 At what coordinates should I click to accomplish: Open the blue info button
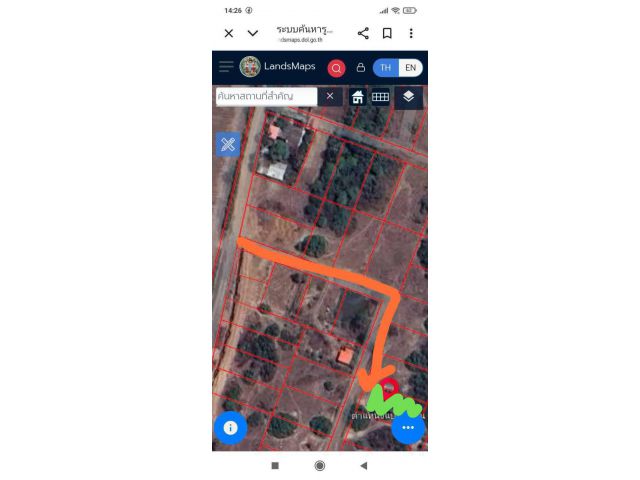pos(230,428)
